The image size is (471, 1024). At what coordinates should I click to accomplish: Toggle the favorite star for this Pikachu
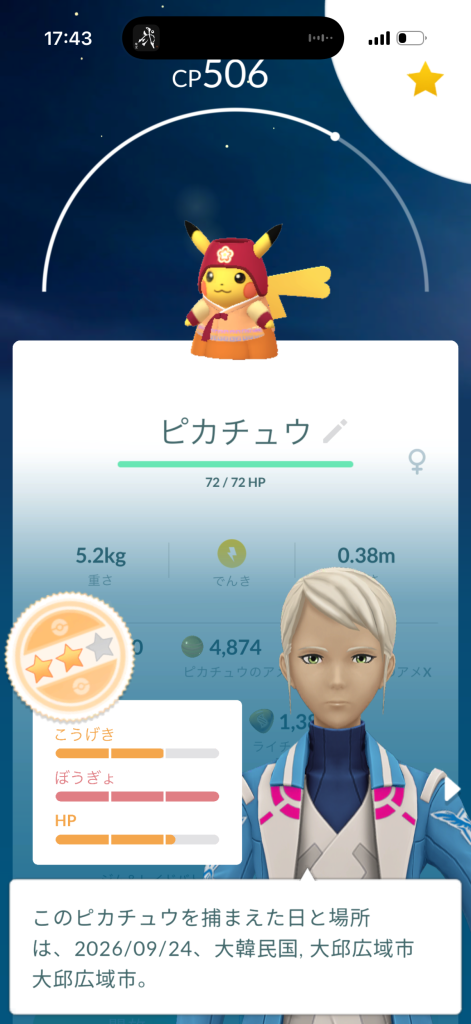coord(425,80)
